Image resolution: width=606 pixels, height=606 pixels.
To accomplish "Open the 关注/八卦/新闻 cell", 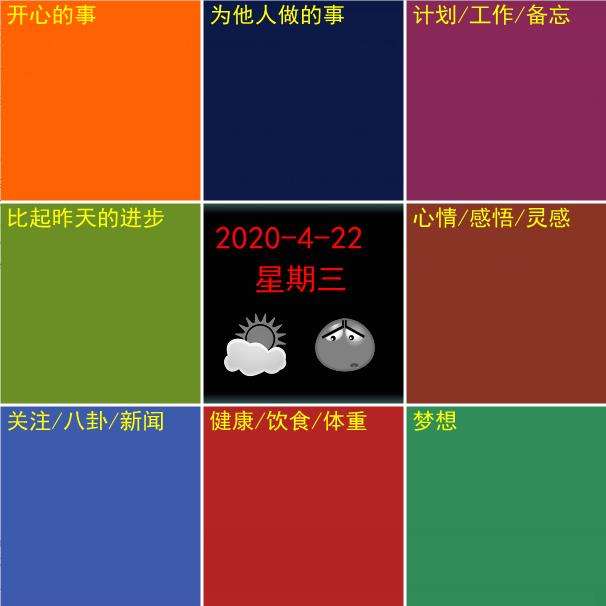I will [100, 506].
